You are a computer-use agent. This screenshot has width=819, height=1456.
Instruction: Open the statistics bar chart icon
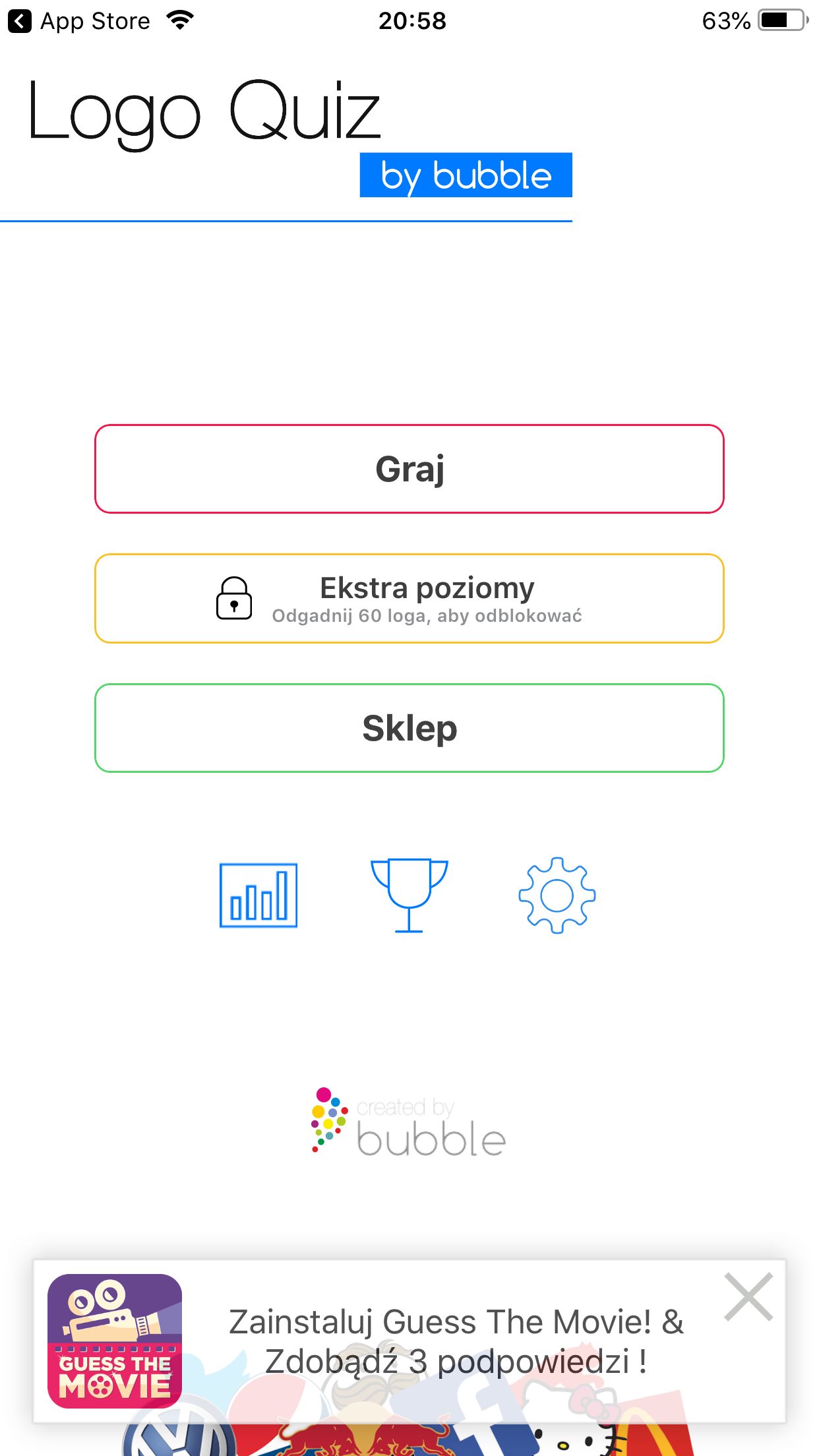click(258, 895)
